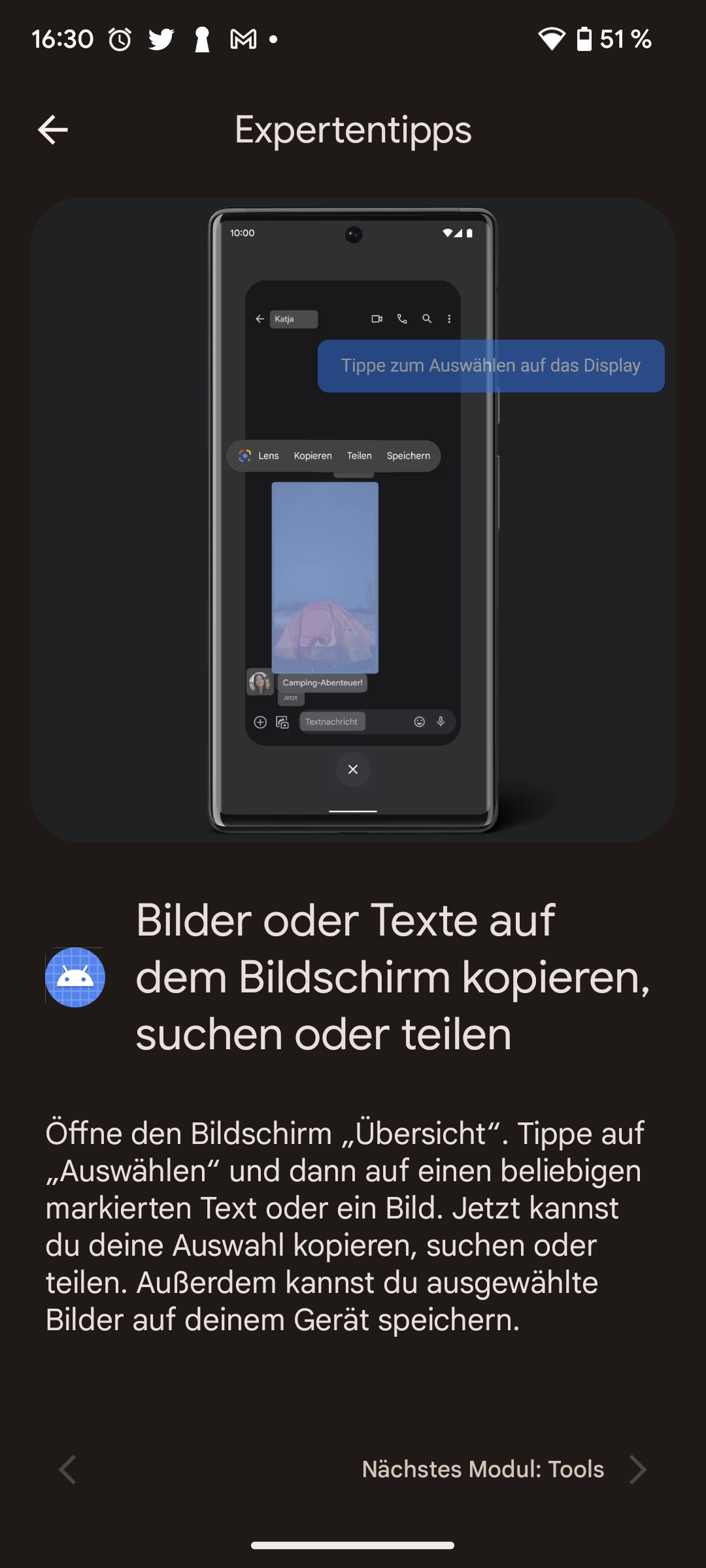706x1568 pixels.
Task: Go back using the top-left arrow
Action: pos(53,129)
